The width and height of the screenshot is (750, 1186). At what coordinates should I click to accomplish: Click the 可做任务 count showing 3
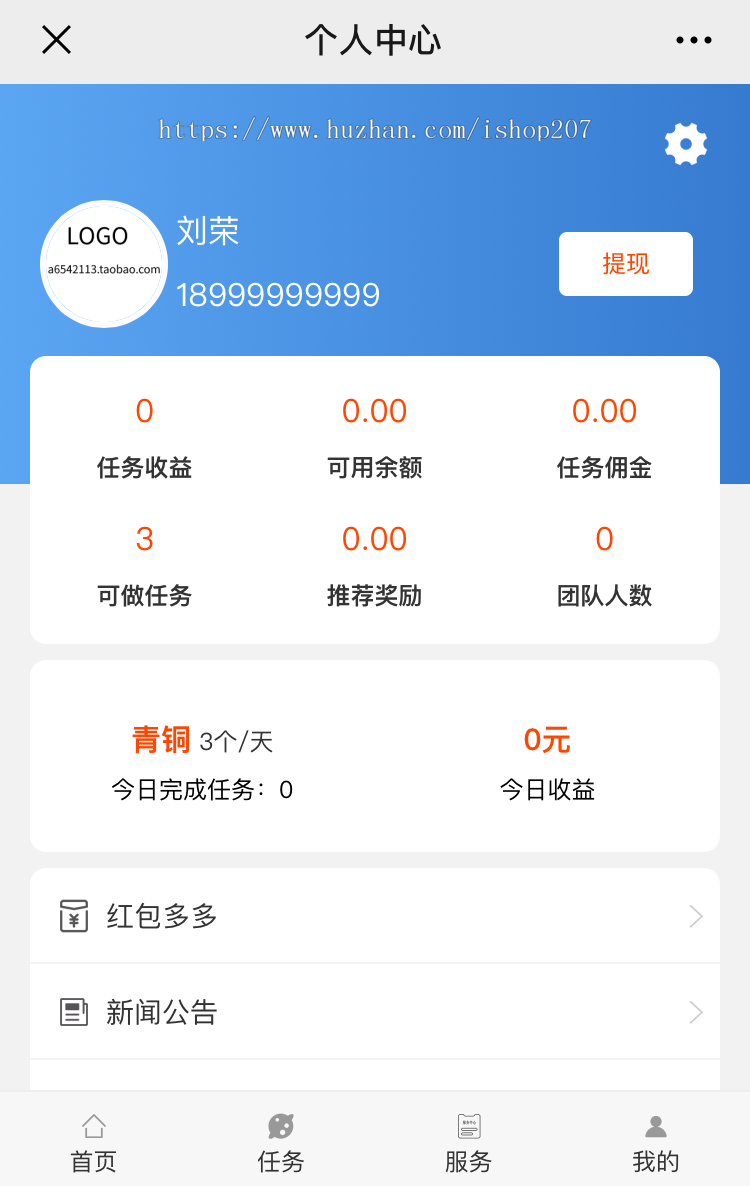(144, 539)
